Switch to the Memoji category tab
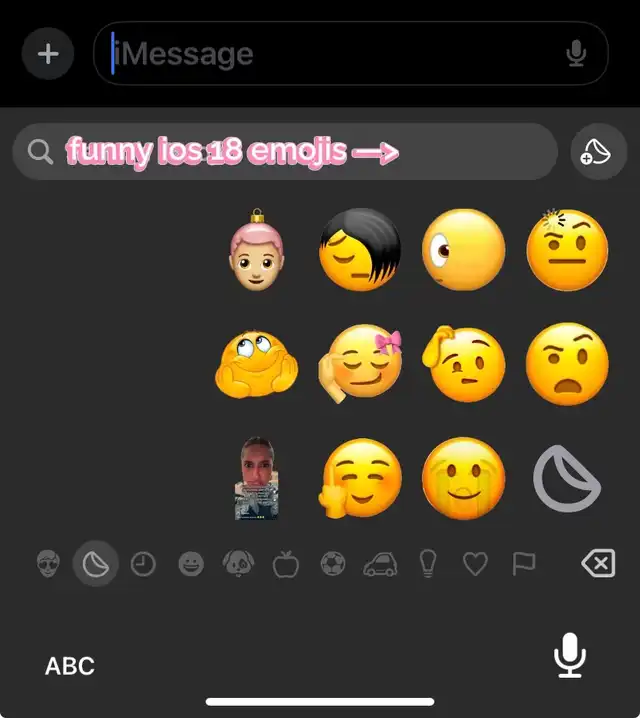 pos(48,563)
